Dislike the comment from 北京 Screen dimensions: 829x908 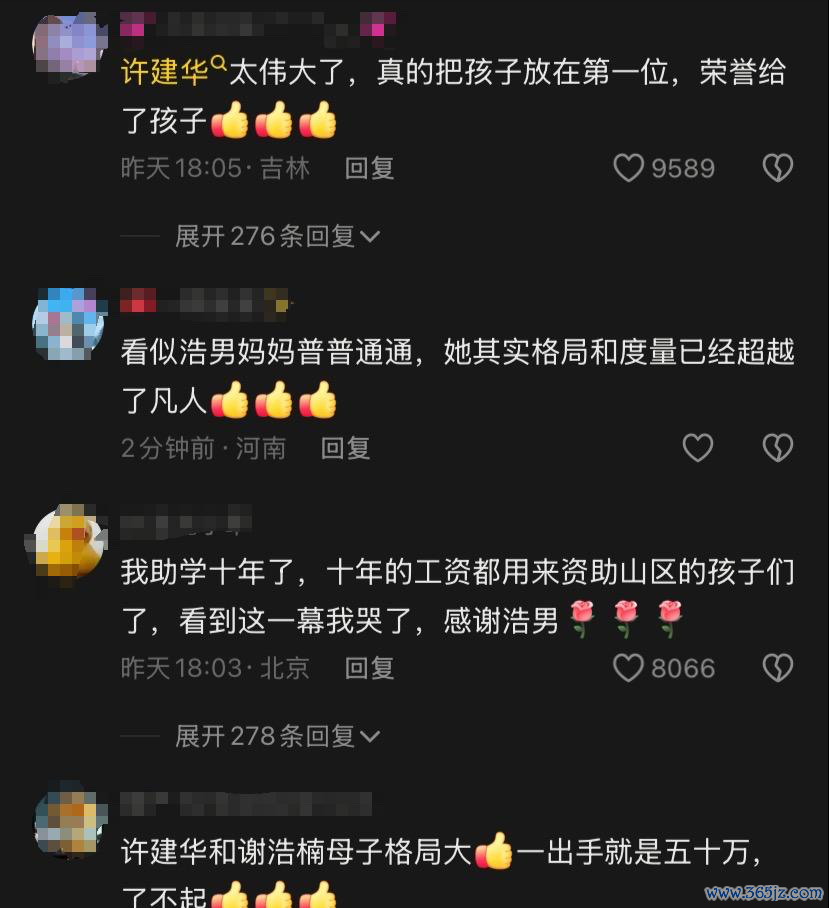[777, 668]
